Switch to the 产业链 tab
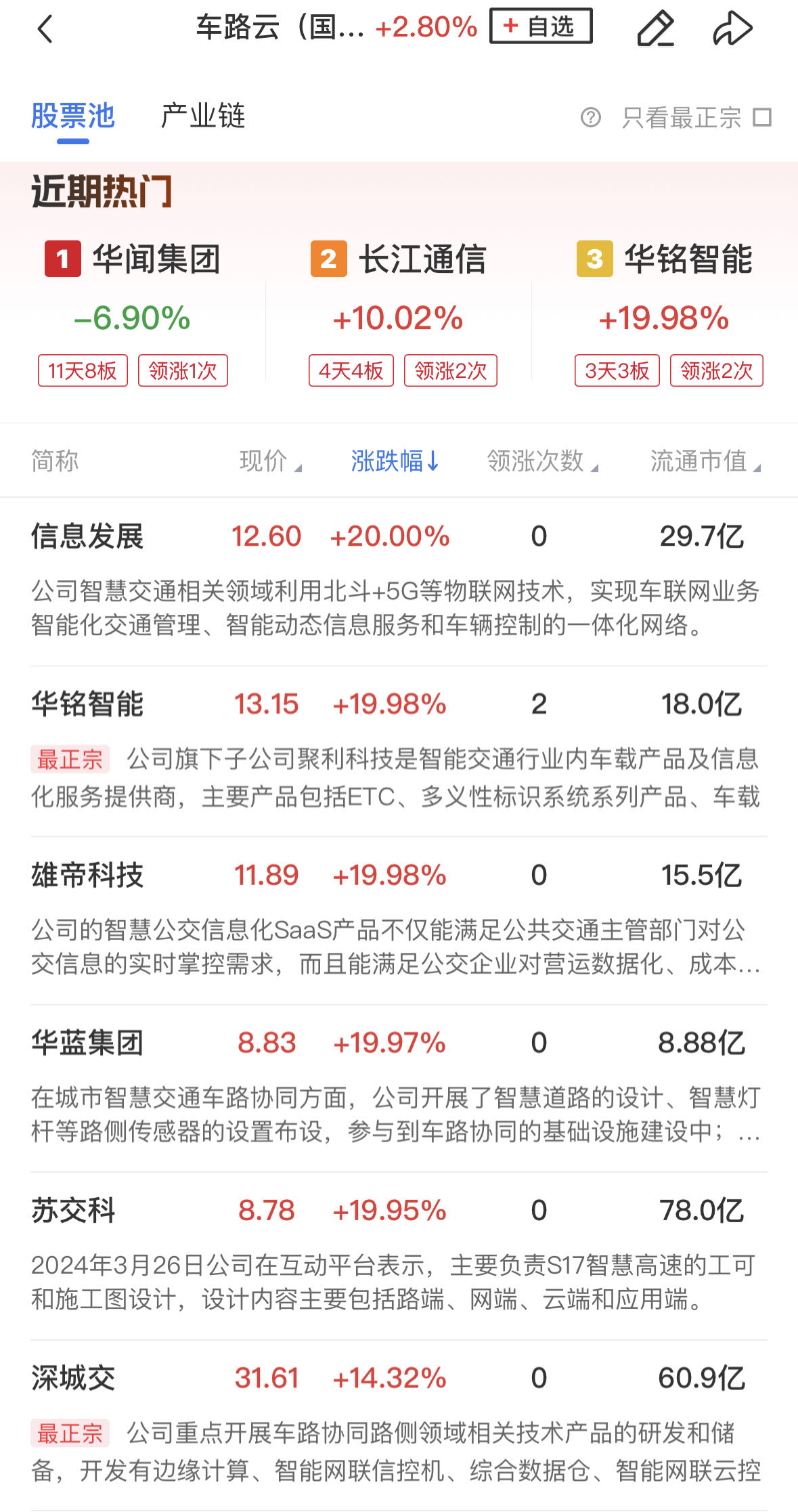The width and height of the screenshot is (798, 1512). pyautogui.click(x=202, y=116)
